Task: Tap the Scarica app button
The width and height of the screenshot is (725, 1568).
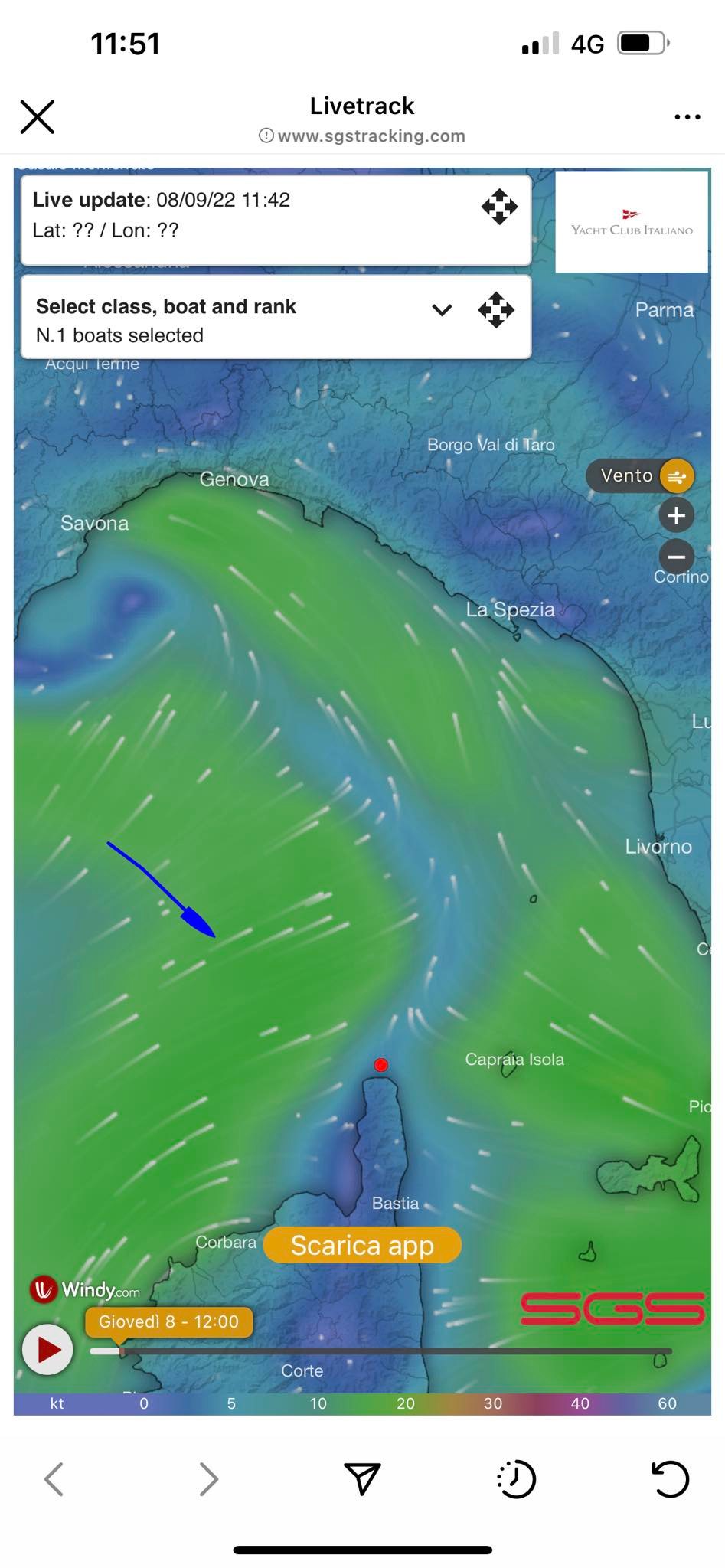Action: click(362, 1245)
